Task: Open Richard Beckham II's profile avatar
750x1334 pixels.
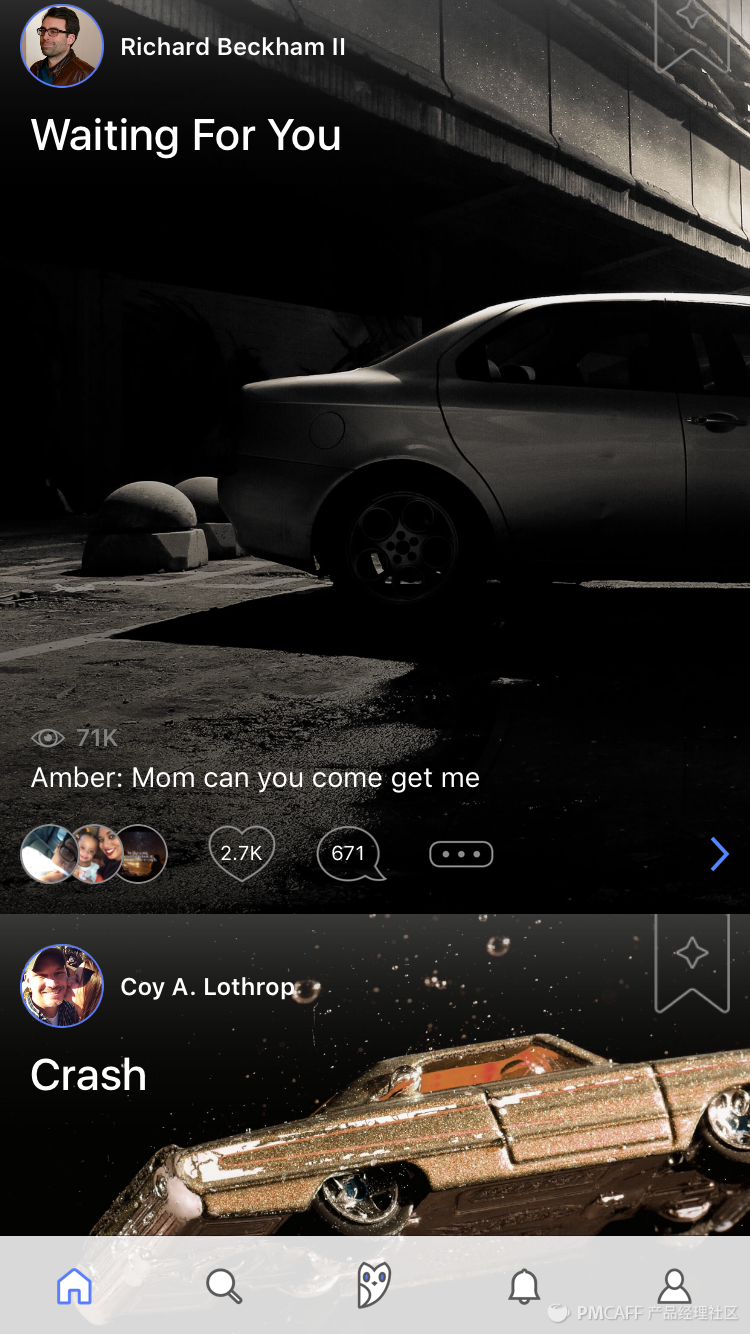Action: point(62,46)
